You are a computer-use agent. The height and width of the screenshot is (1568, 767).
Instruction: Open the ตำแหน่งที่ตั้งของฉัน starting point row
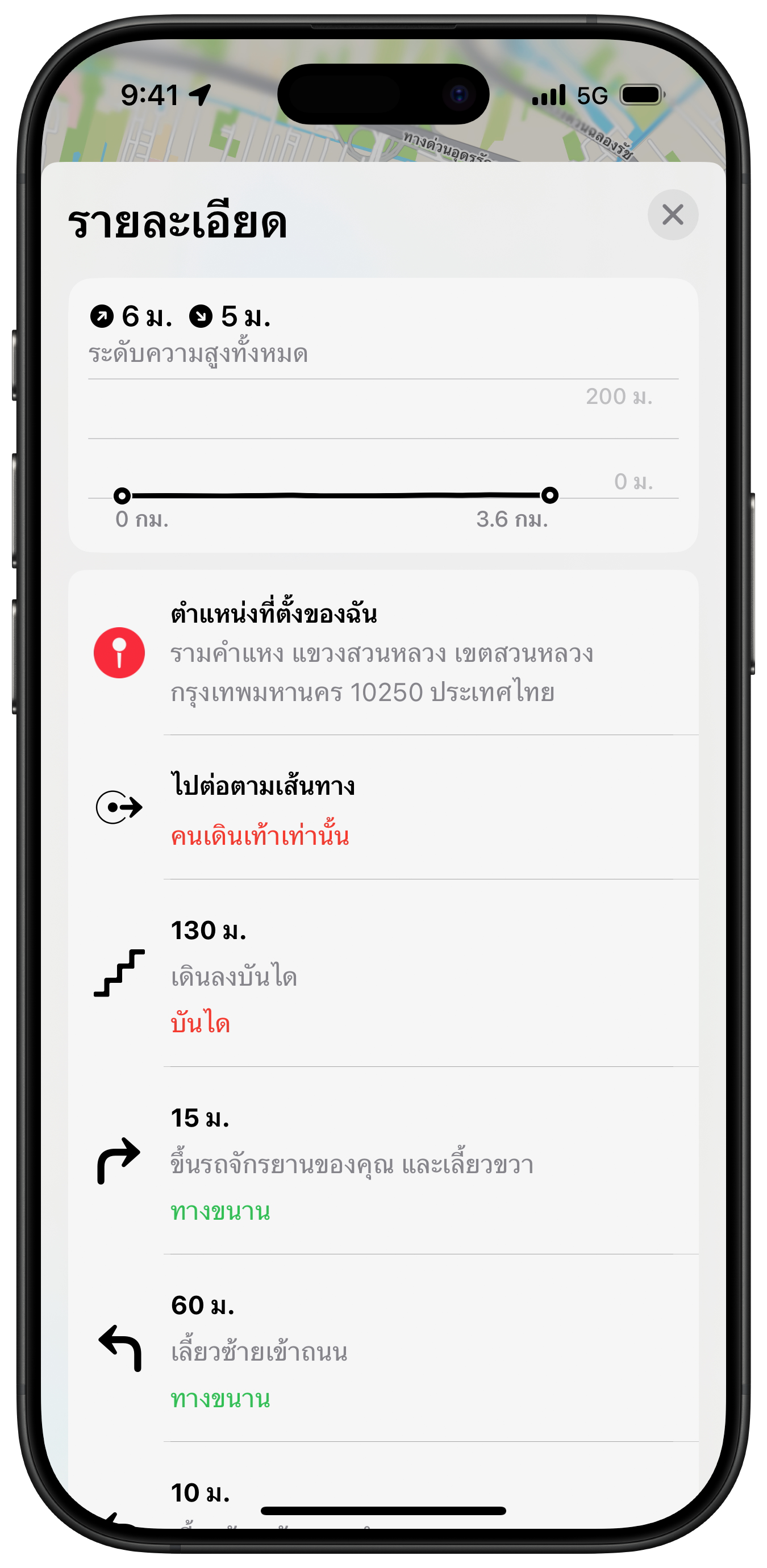382,653
